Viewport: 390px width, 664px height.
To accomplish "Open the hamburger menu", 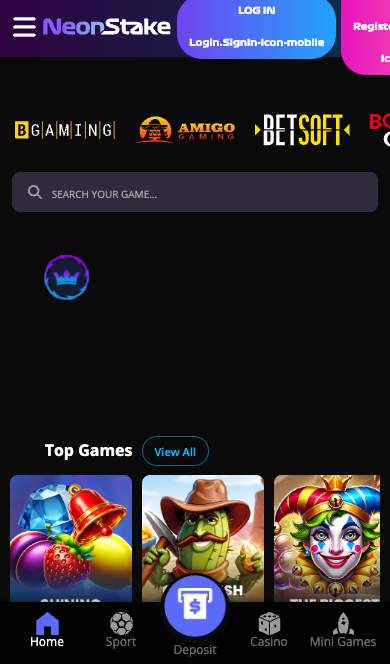I will [24, 27].
